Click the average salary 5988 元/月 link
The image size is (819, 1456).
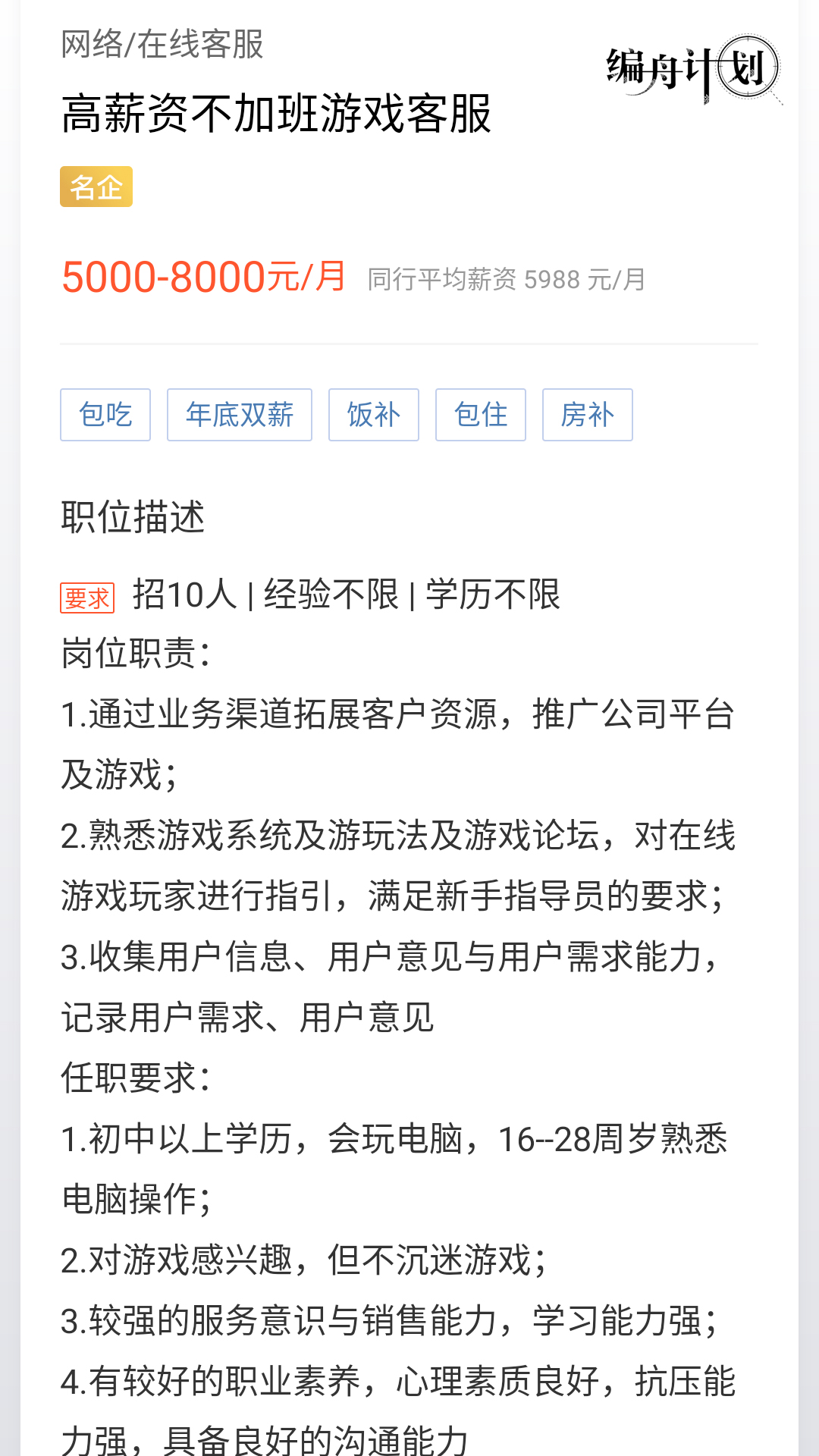pos(504,280)
